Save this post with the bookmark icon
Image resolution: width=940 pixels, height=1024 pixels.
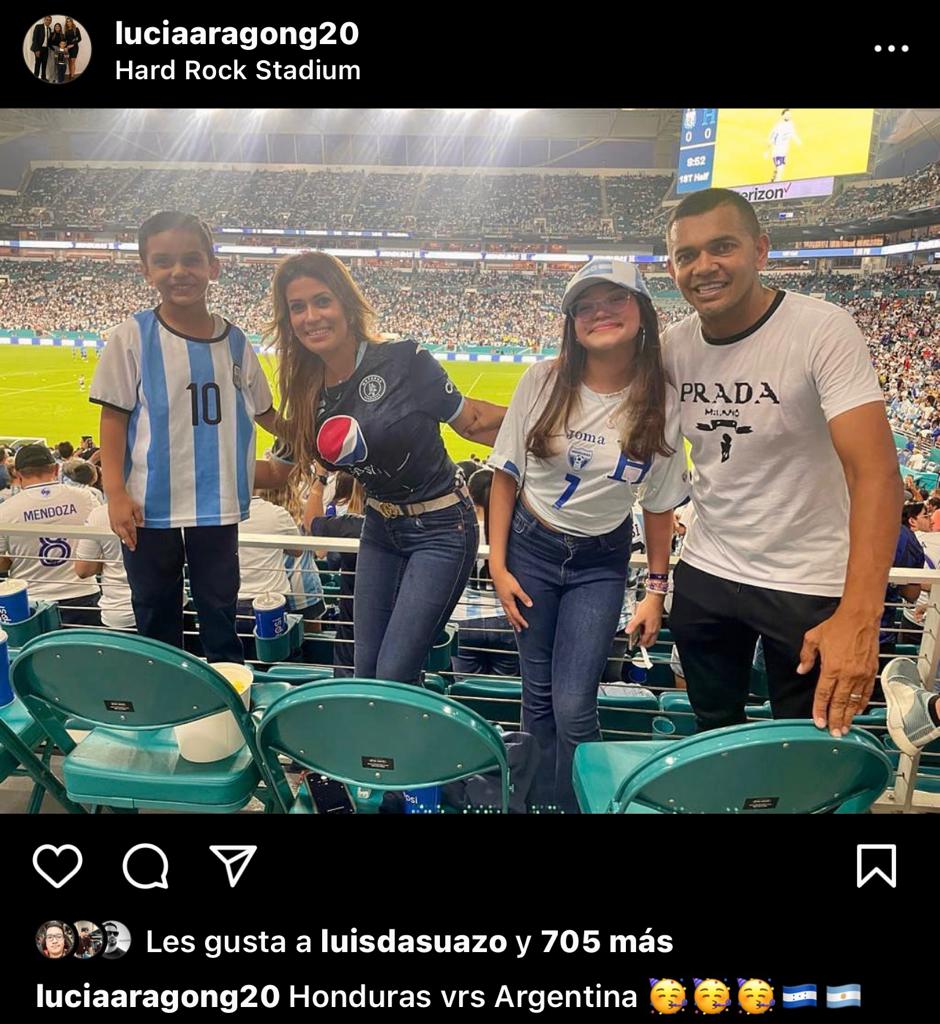pyautogui.click(x=875, y=865)
